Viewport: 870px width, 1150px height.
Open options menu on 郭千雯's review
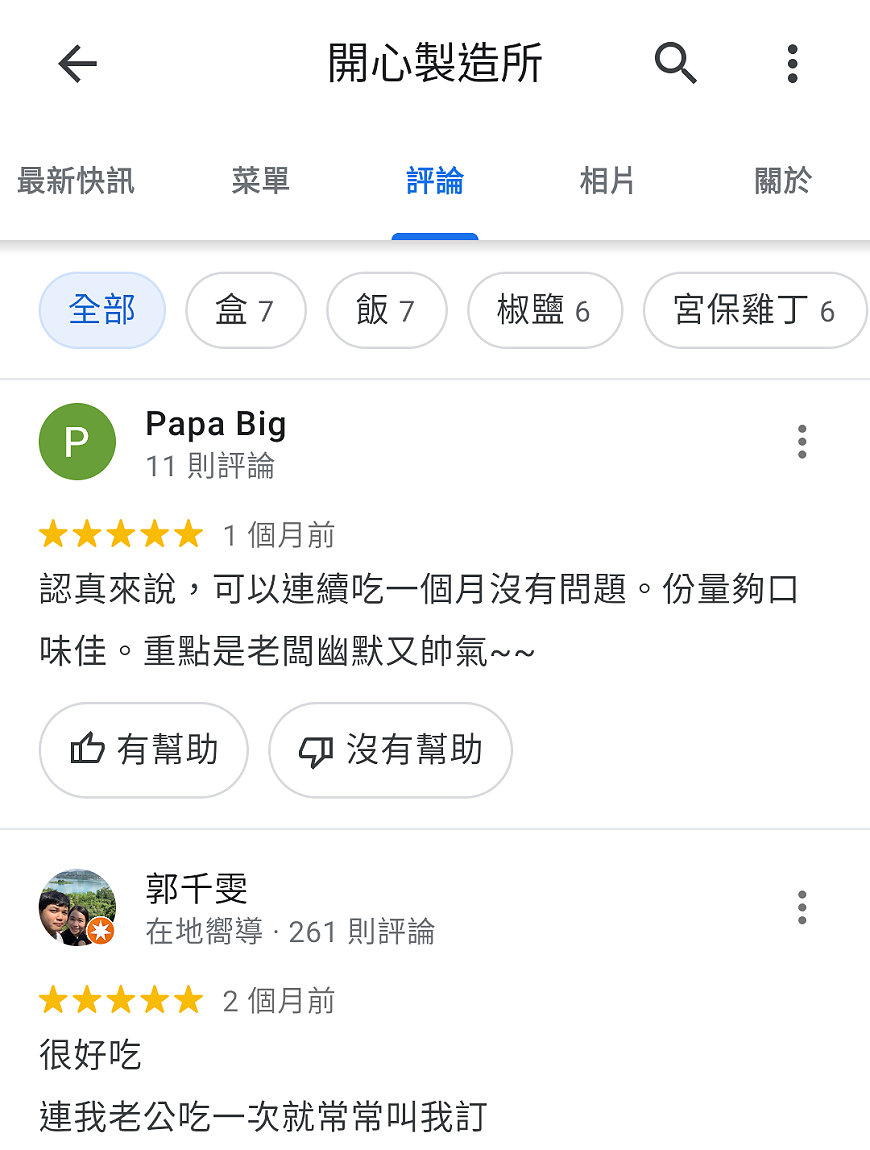tap(802, 906)
